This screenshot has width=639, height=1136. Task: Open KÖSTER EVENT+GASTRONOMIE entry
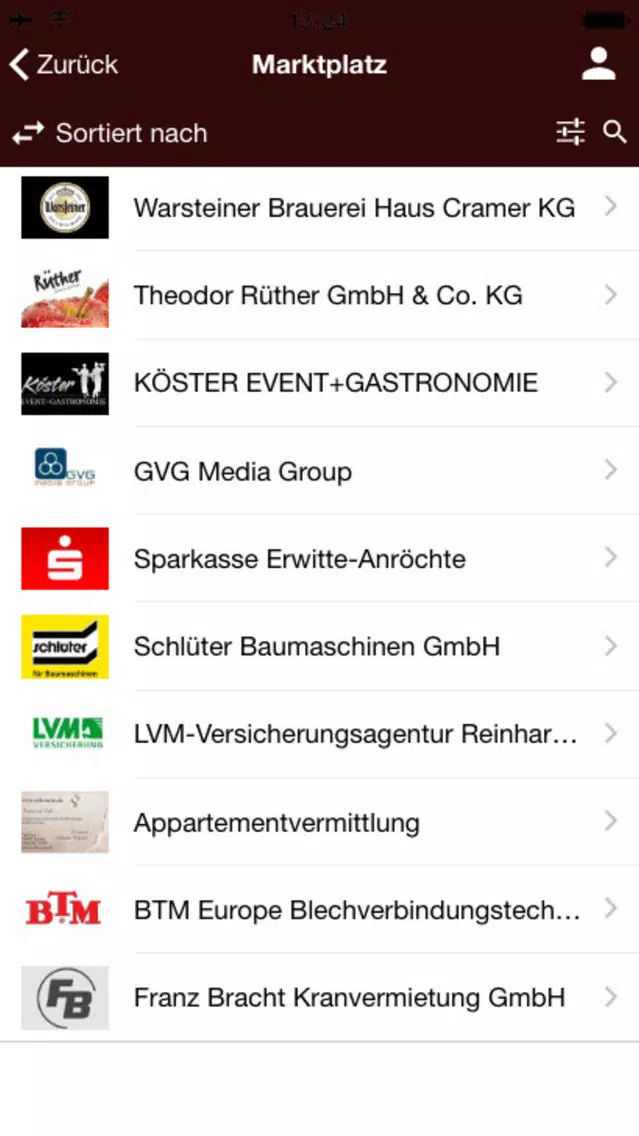tap(320, 383)
